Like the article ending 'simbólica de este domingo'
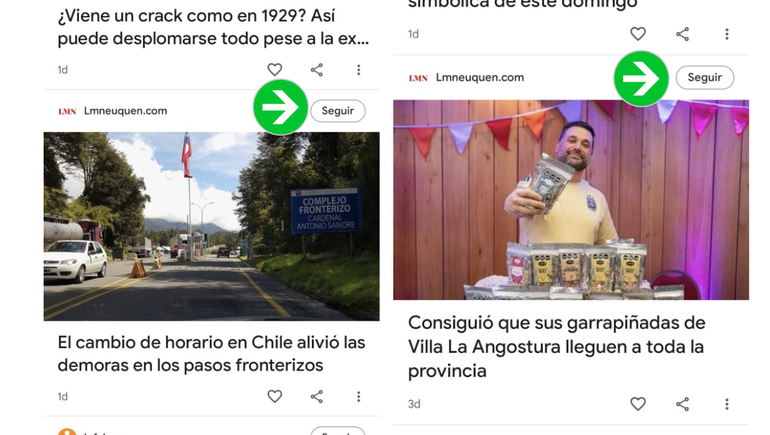This screenshot has height=435, width=770. [638, 34]
